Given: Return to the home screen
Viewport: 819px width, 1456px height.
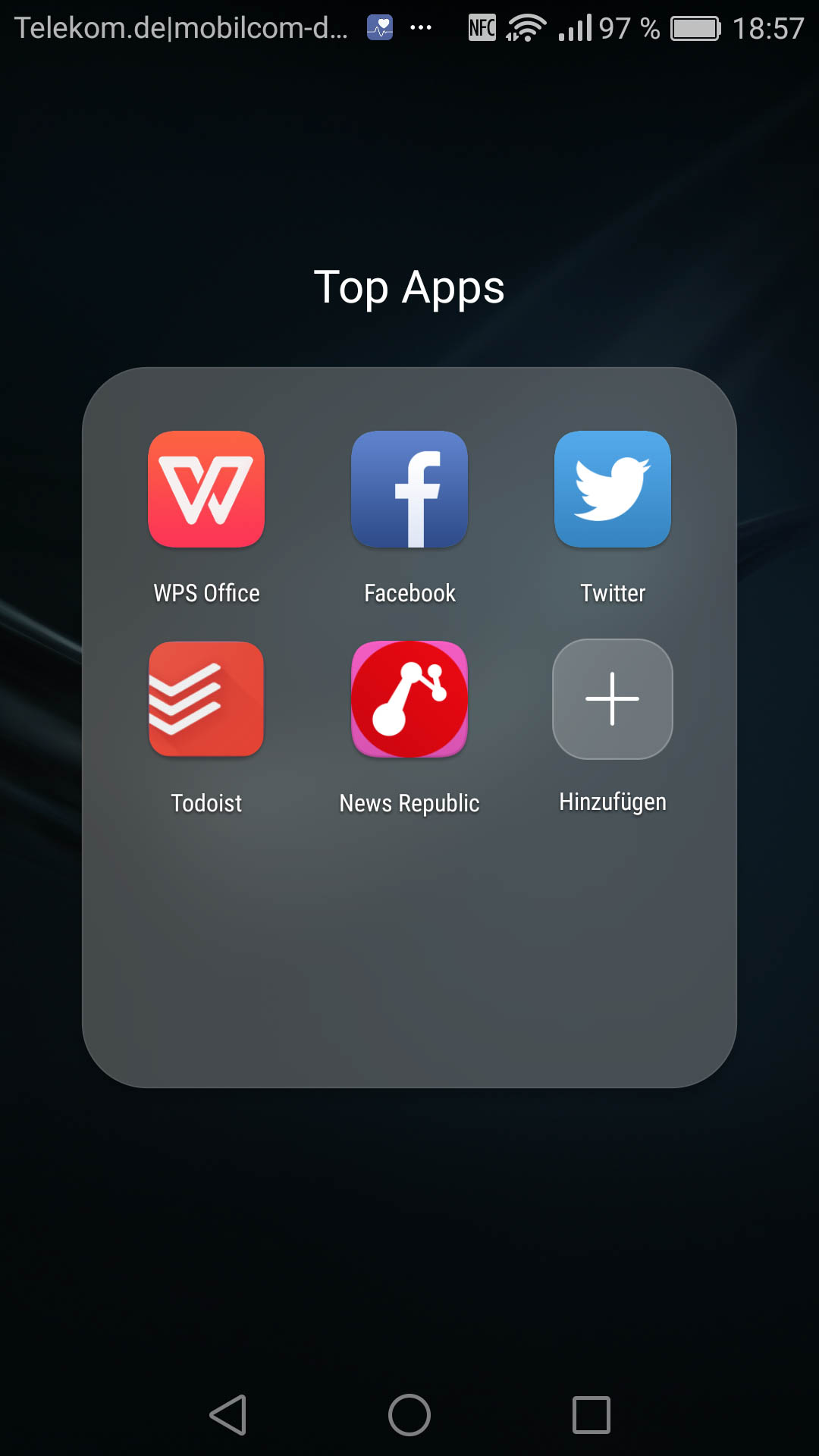Looking at the screenshot, I should 409,1415.
